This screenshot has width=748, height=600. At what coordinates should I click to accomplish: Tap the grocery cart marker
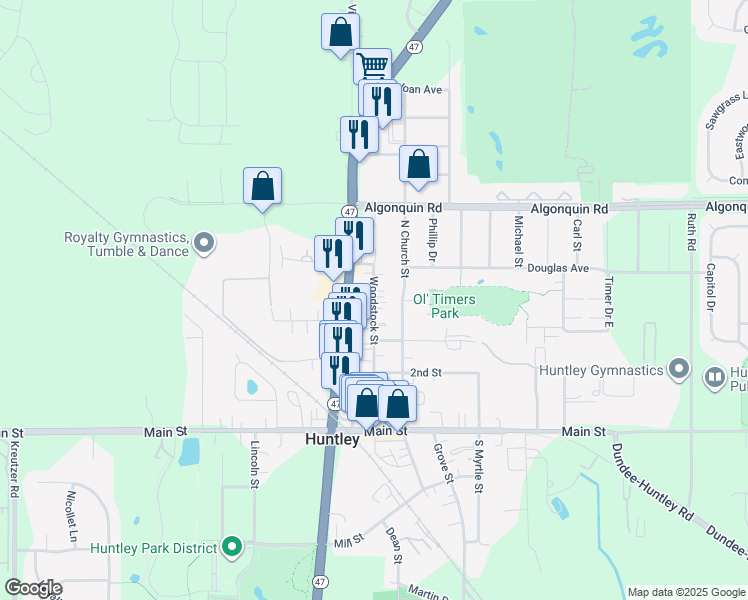[x=372, y=66]
